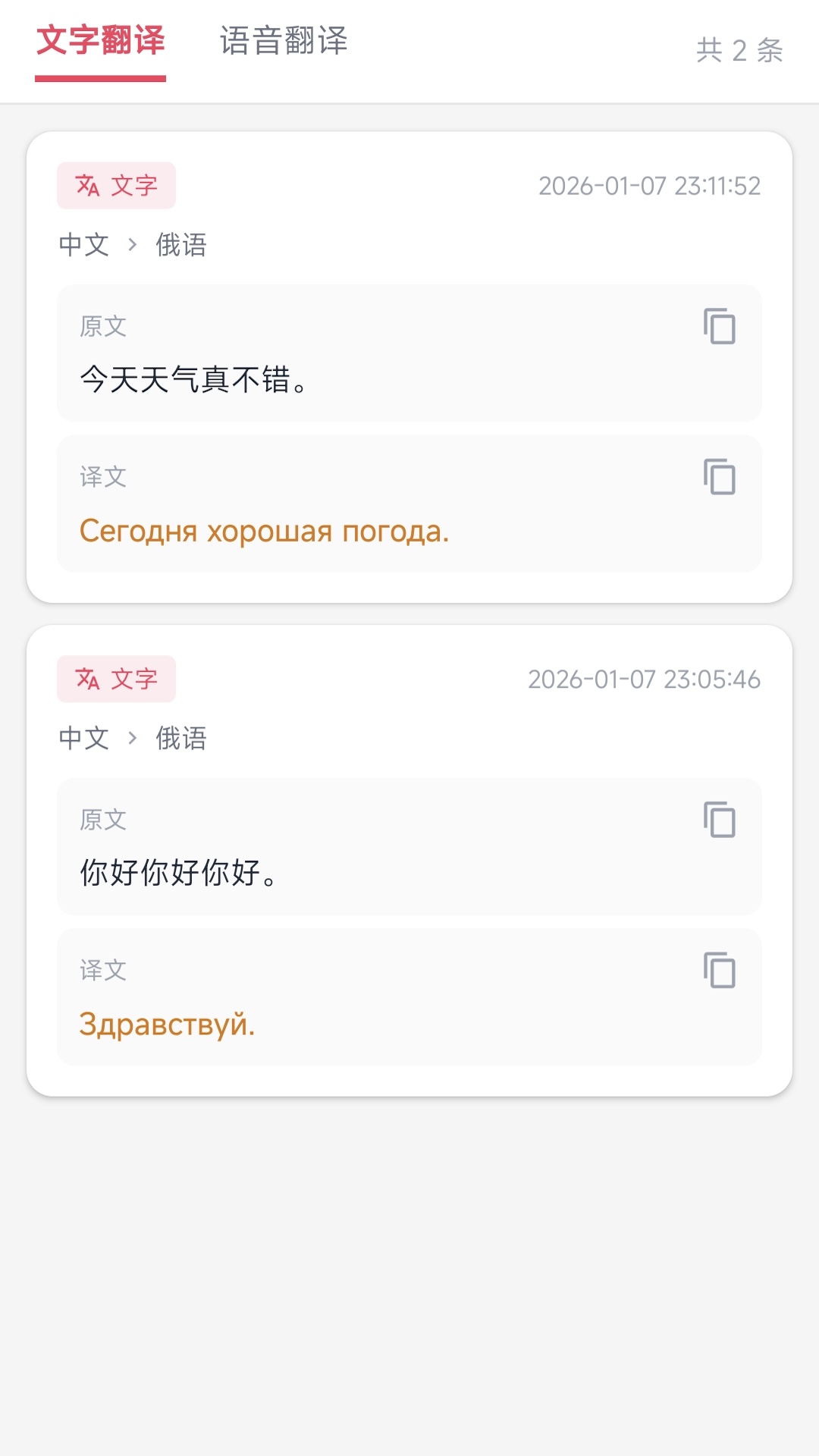Click the 文字 type badge on the second record
The width and height of the screenshot is (819, 1456).
point(116,679)
